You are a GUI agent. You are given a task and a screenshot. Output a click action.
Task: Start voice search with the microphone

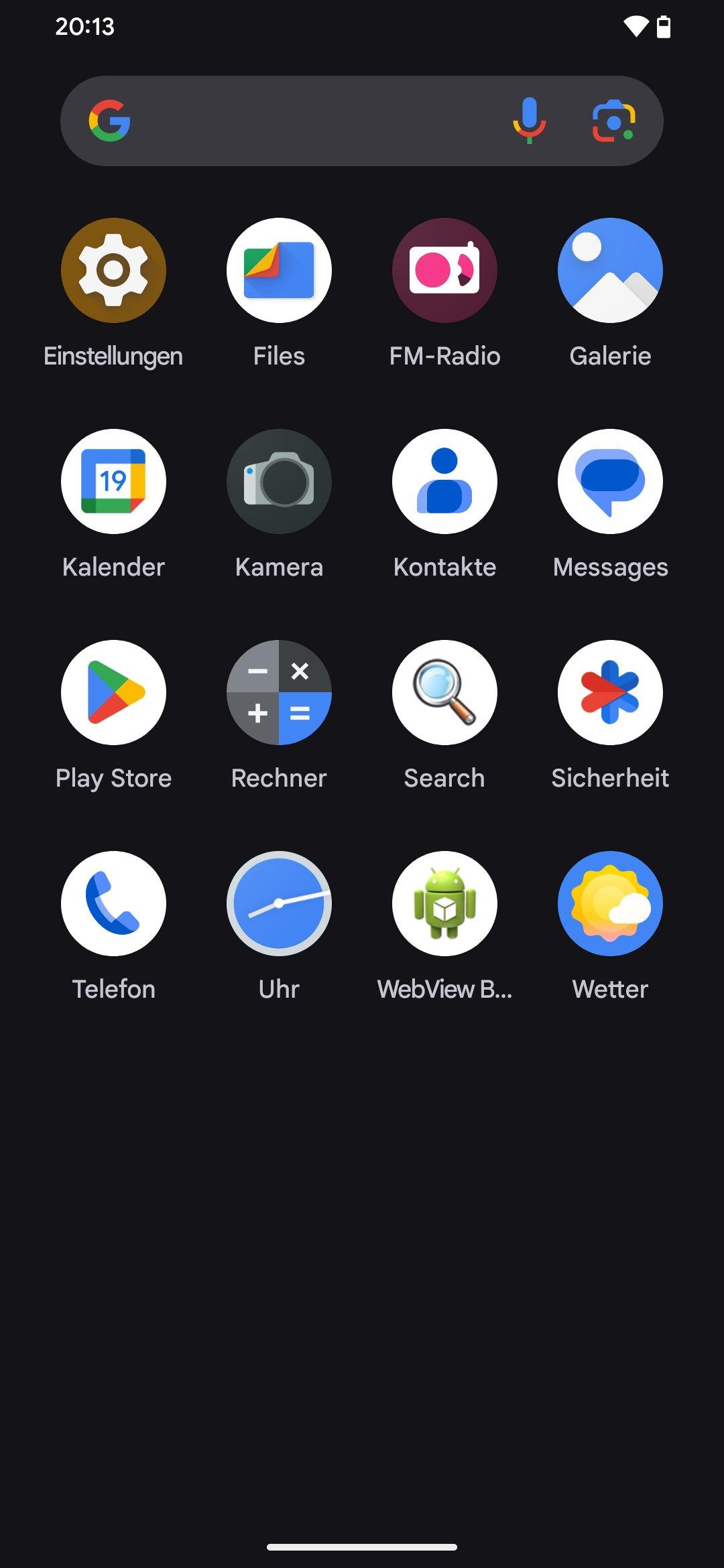pos(529,121)
